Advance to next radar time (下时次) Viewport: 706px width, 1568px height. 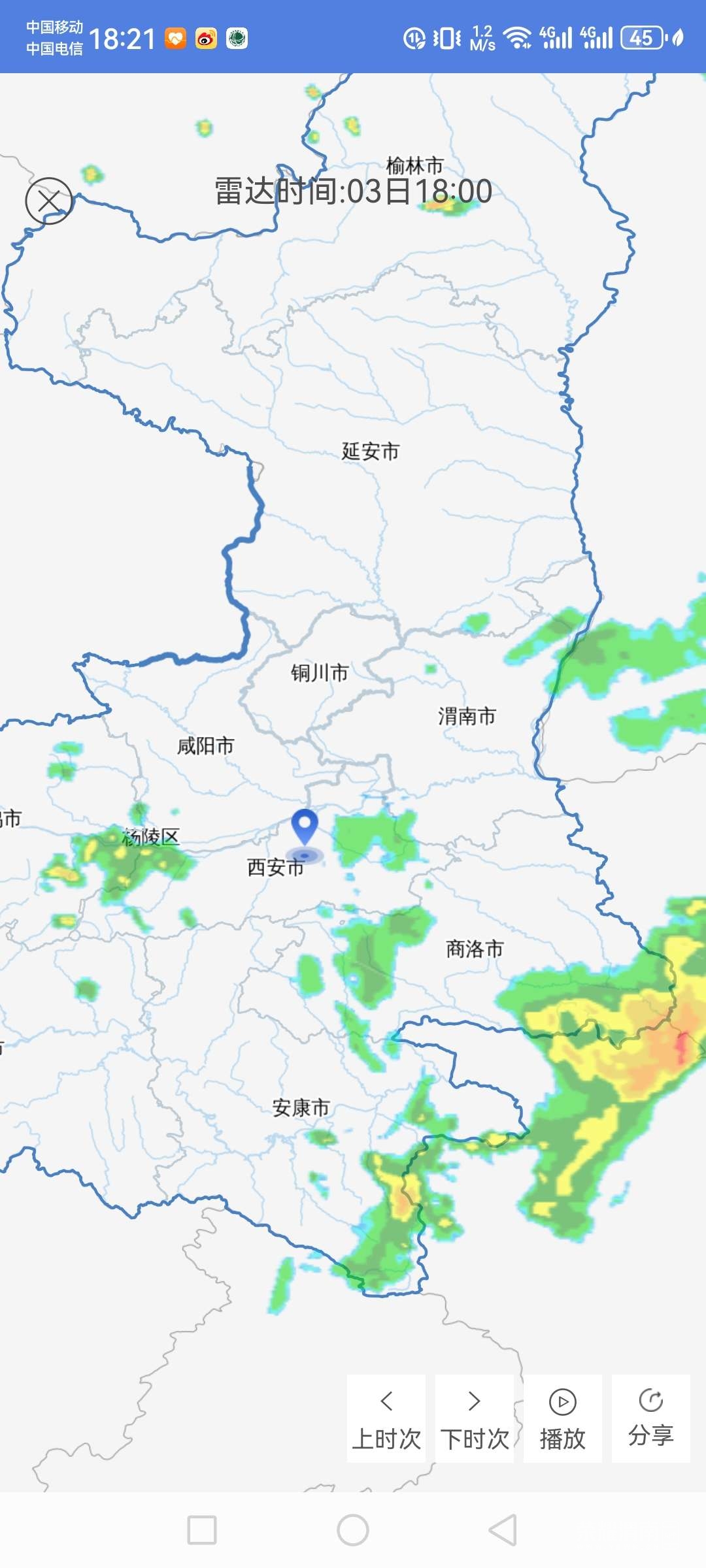[x=475, y=1418]
